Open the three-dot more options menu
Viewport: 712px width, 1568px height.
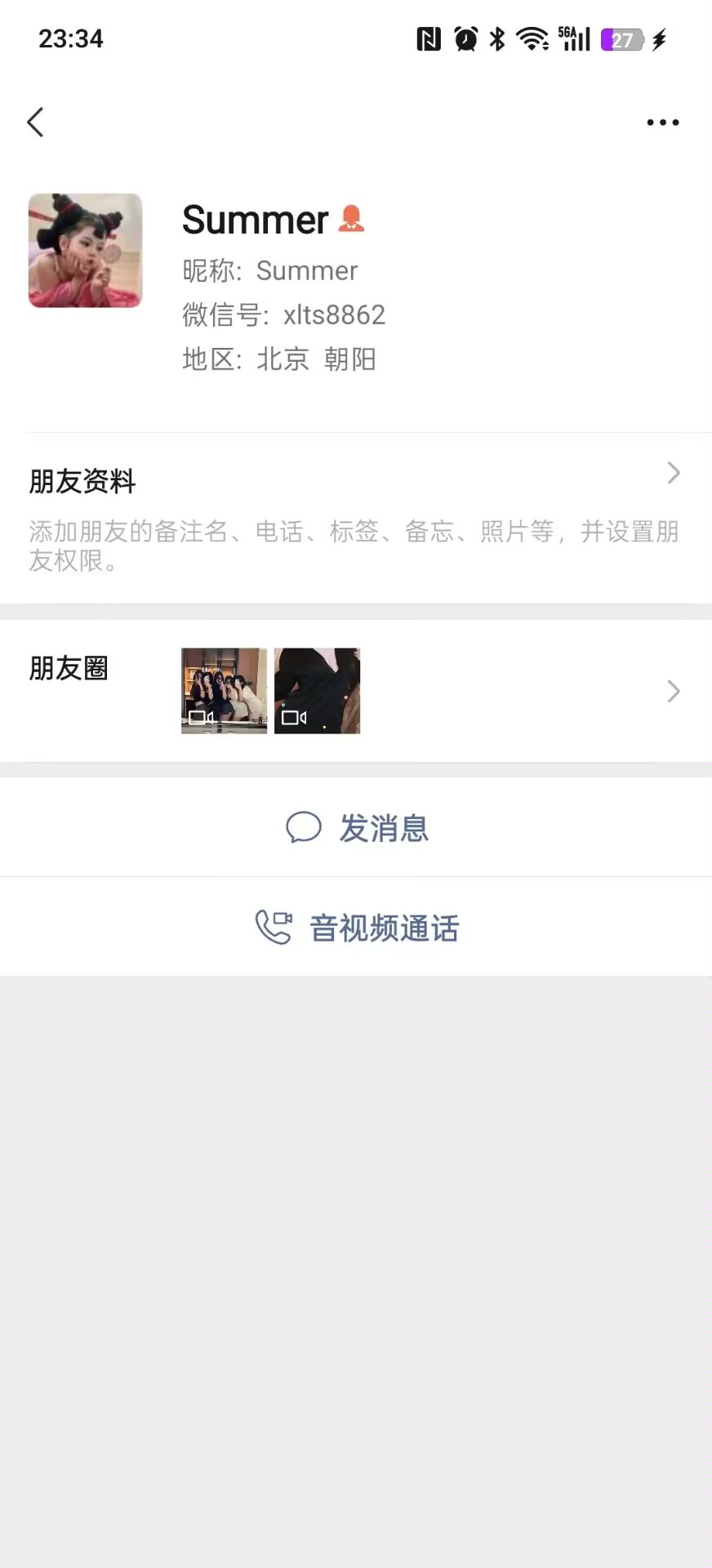(x=662, y=122)
